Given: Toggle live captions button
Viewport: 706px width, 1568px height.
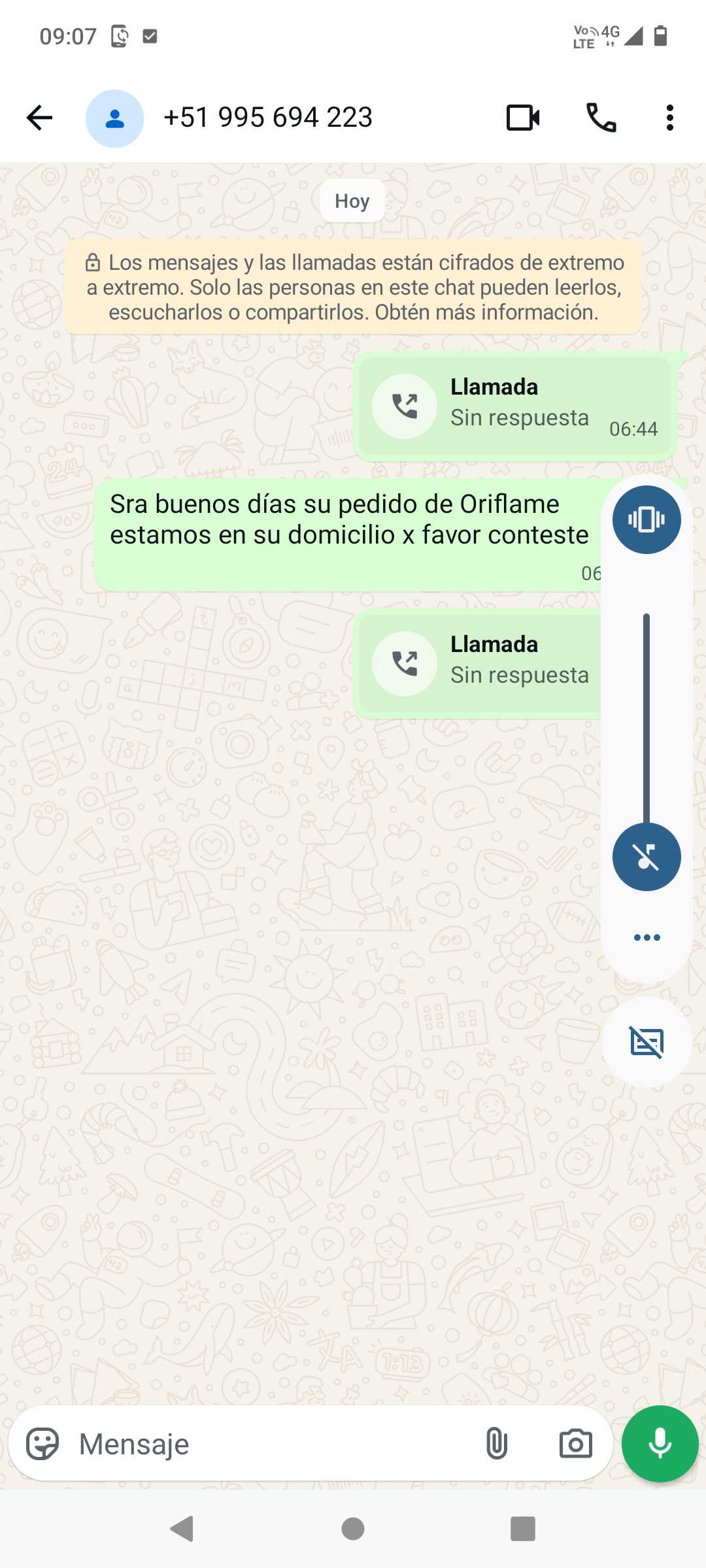Looking at the screenshot, I should [647, 1041].
